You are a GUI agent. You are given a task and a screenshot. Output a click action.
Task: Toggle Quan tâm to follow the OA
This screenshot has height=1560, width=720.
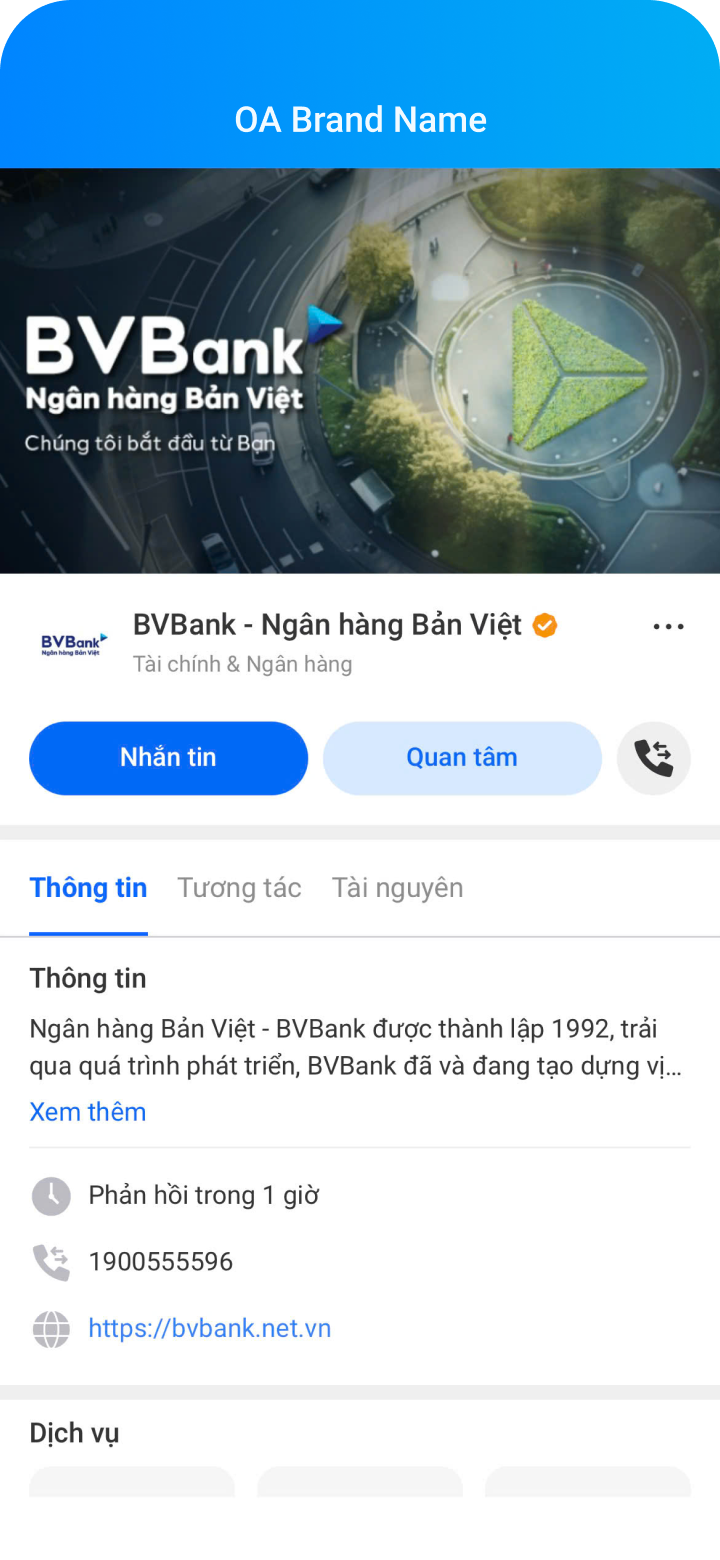(461, 757)
